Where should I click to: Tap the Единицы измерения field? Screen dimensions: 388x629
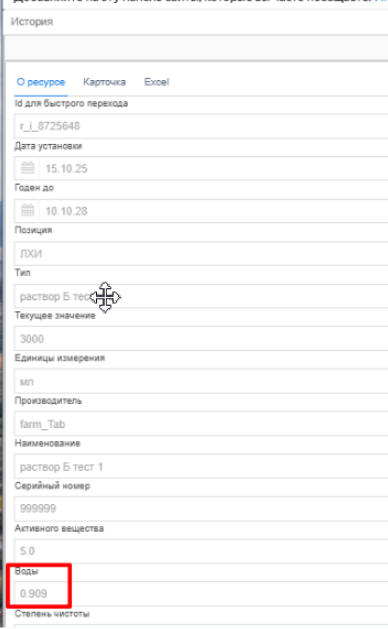tap(201, 381)
